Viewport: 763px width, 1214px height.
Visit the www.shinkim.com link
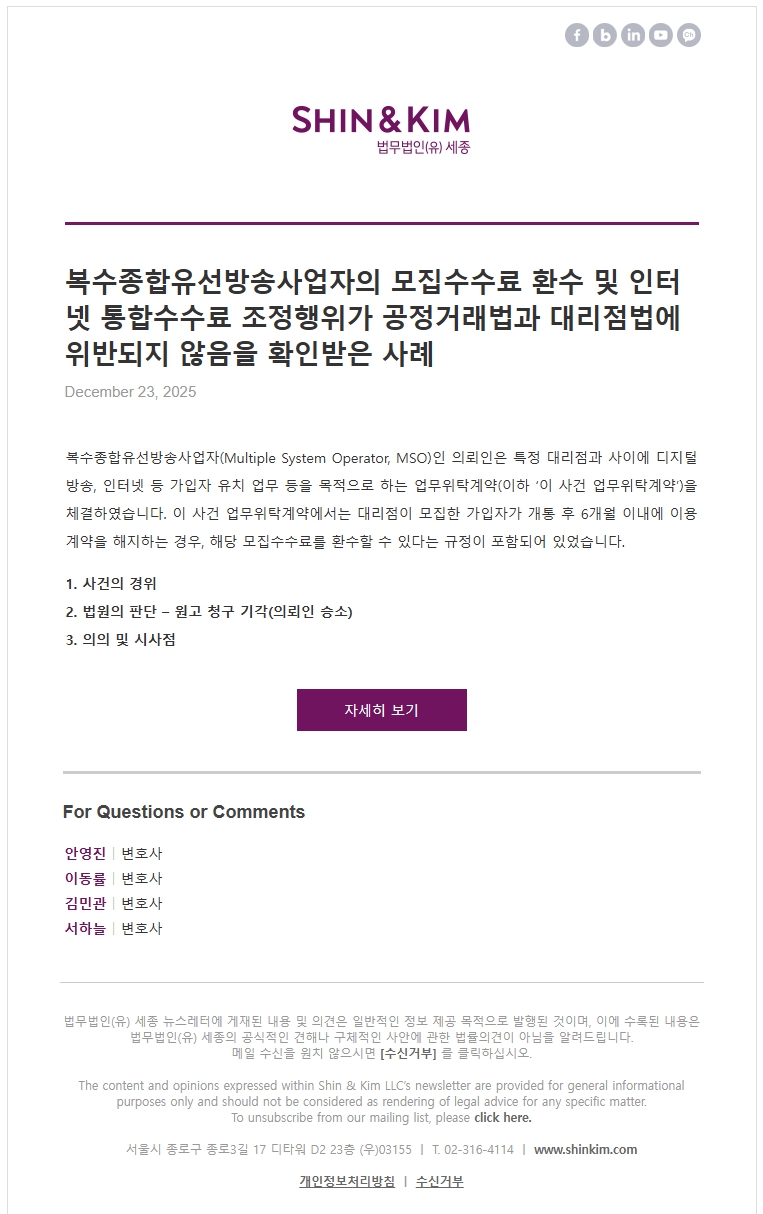click(x=585, y=1149)
